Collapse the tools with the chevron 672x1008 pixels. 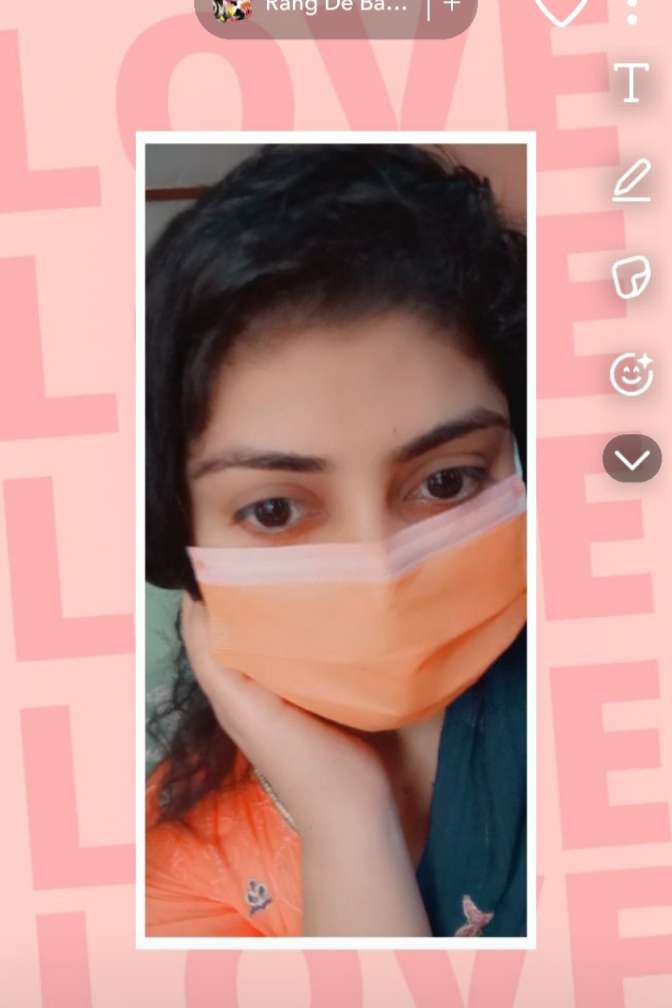631,458
